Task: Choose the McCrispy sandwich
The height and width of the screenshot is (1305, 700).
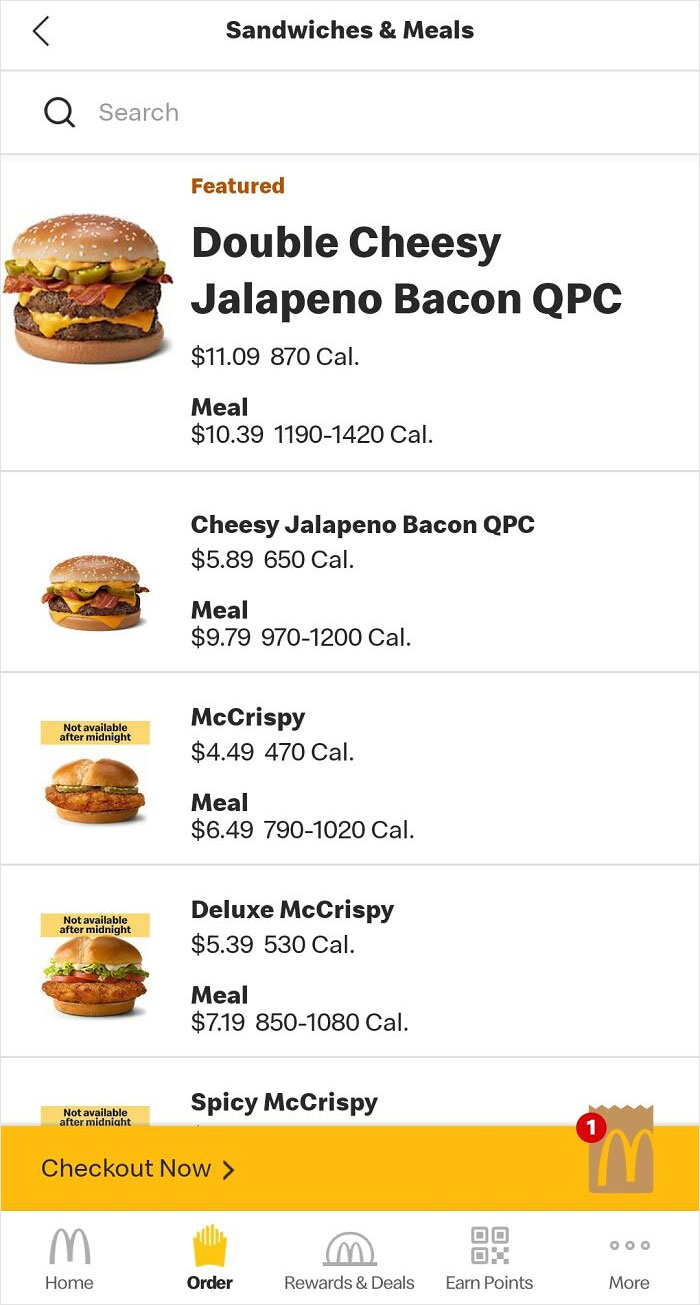Action: coord(248,718)
